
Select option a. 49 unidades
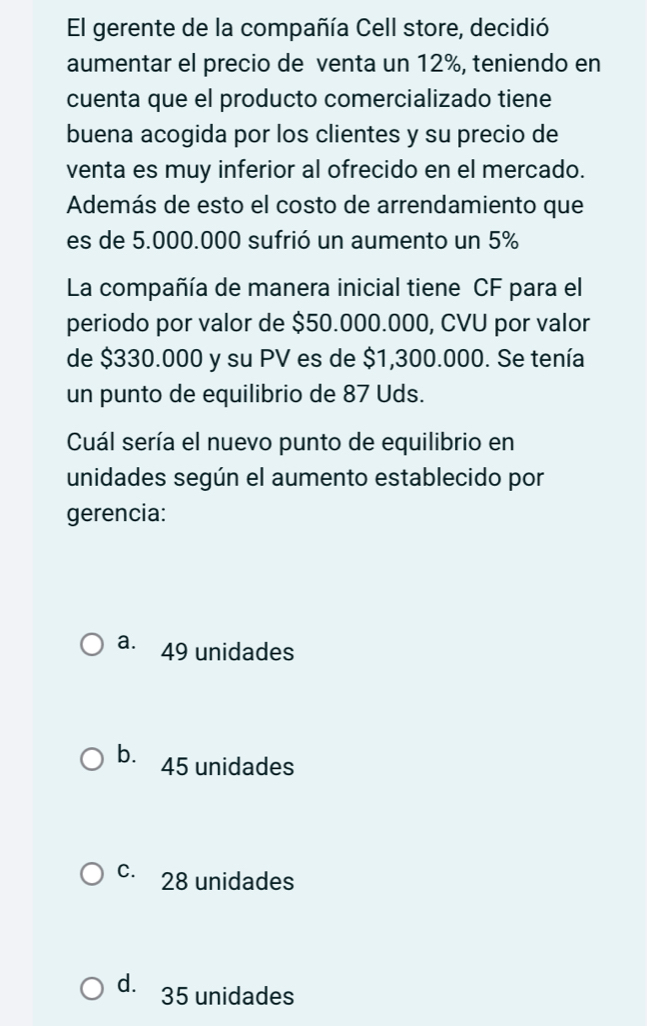[x=92, y=644]
